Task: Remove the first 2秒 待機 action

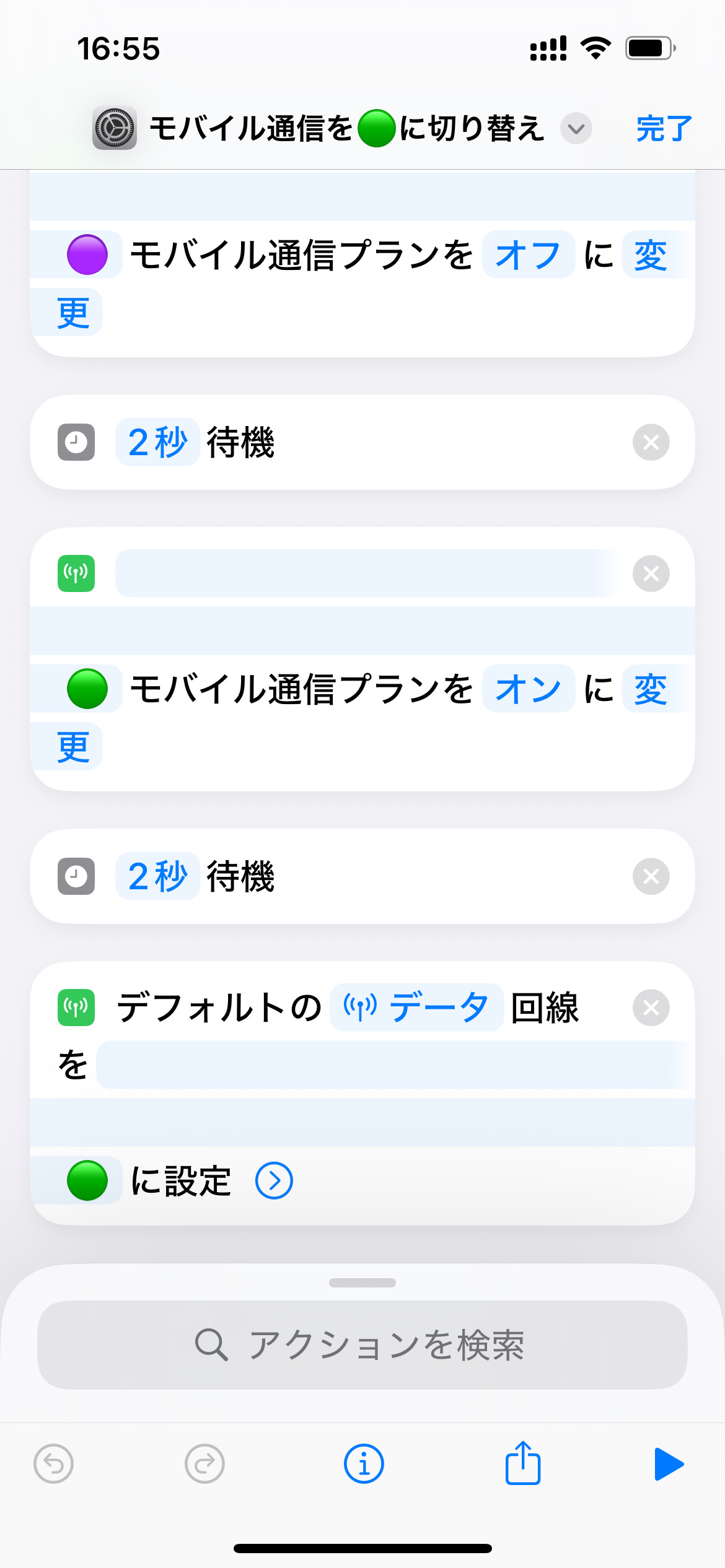Action: 651,442
